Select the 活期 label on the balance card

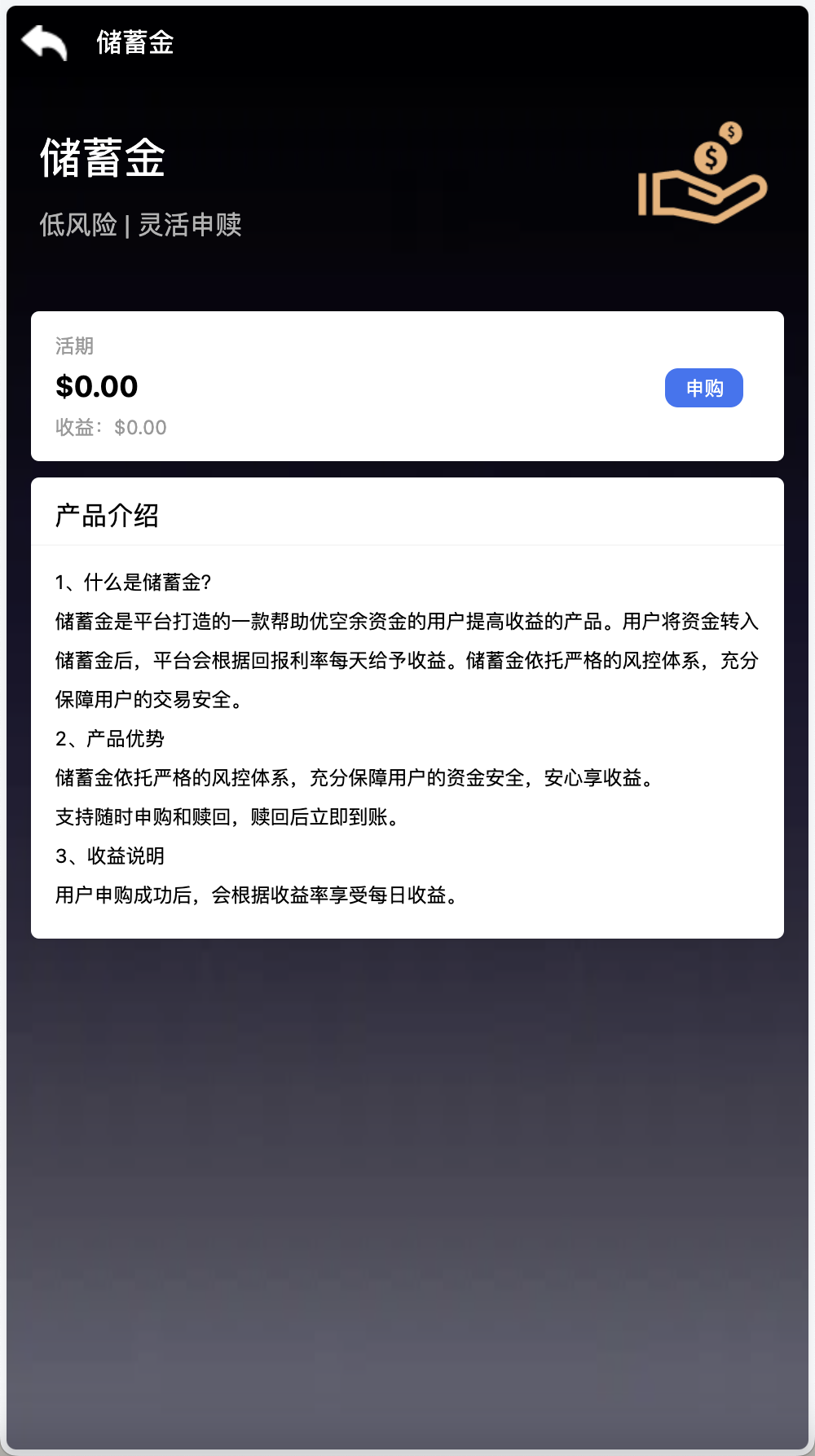point(73,346)
